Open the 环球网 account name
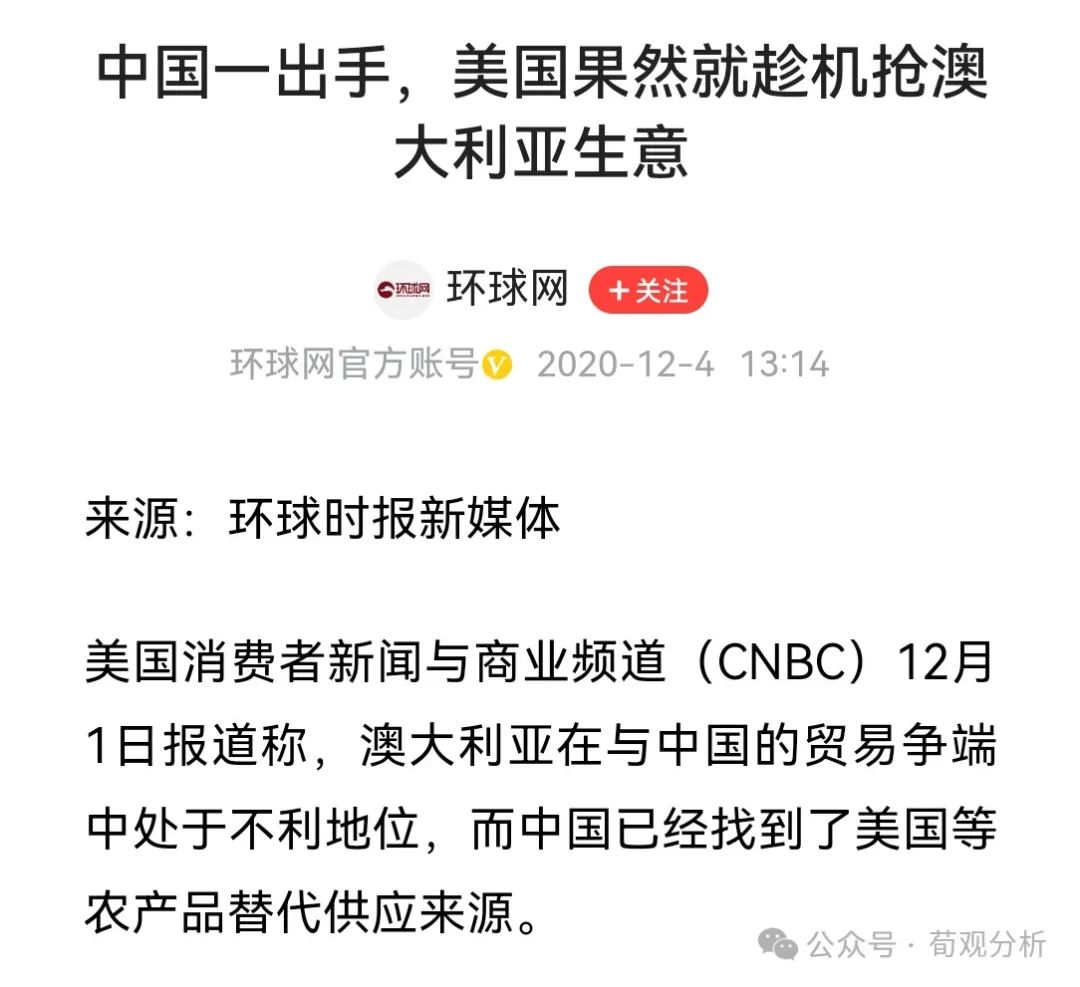 [x=507, y=290]
